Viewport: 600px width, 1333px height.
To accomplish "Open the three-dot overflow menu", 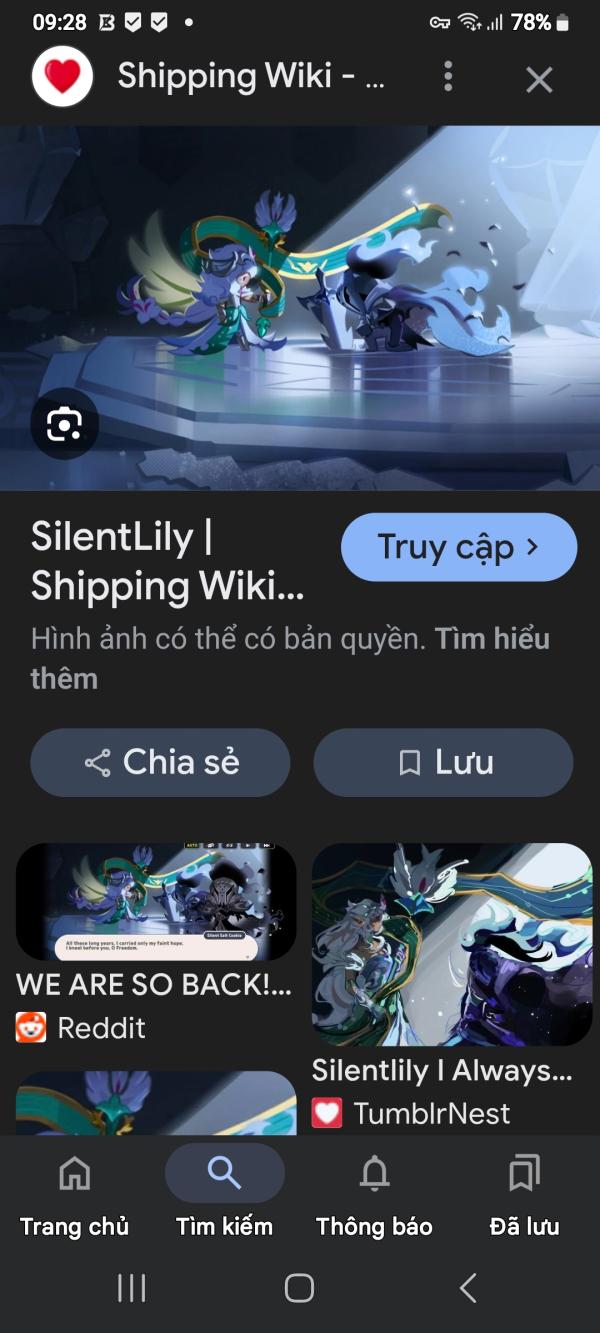I will [x=448, y=76].
